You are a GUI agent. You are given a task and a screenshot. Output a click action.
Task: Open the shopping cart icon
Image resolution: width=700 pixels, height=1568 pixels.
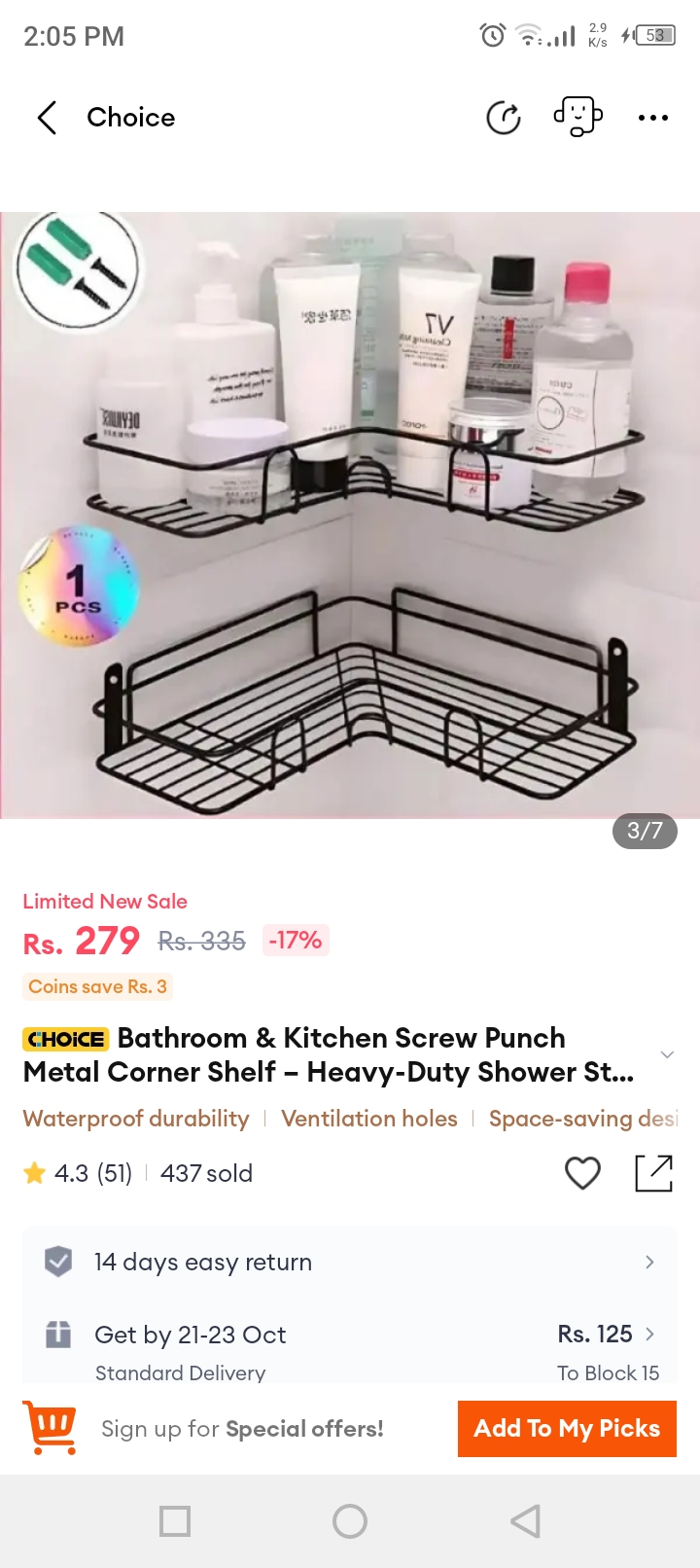[50, 1428]
